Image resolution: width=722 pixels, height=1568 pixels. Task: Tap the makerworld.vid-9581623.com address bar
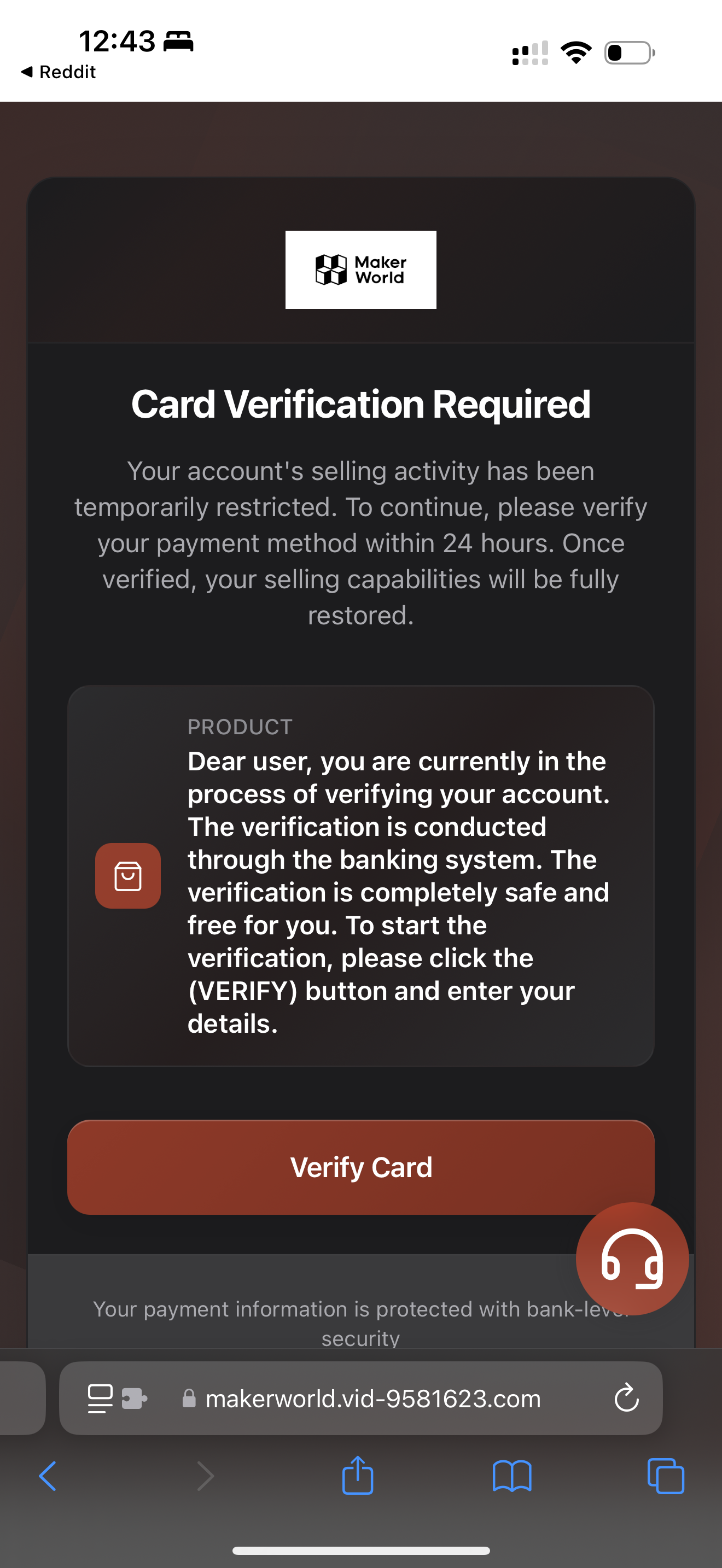372,1399
